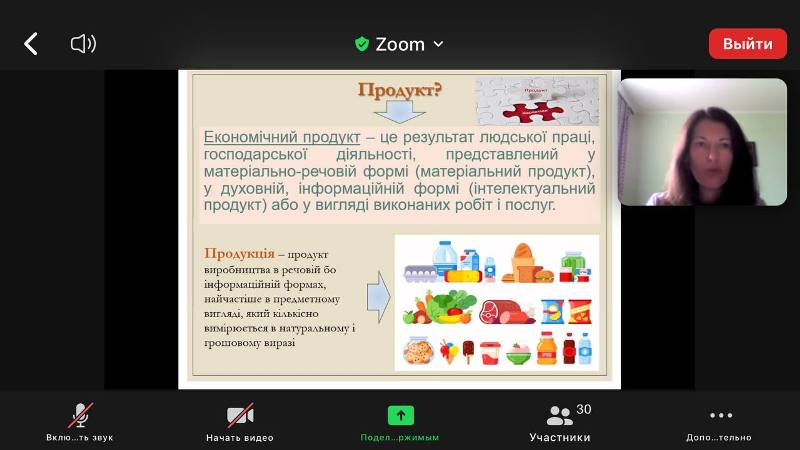Unmute the microphone with Включить звук

80,421
